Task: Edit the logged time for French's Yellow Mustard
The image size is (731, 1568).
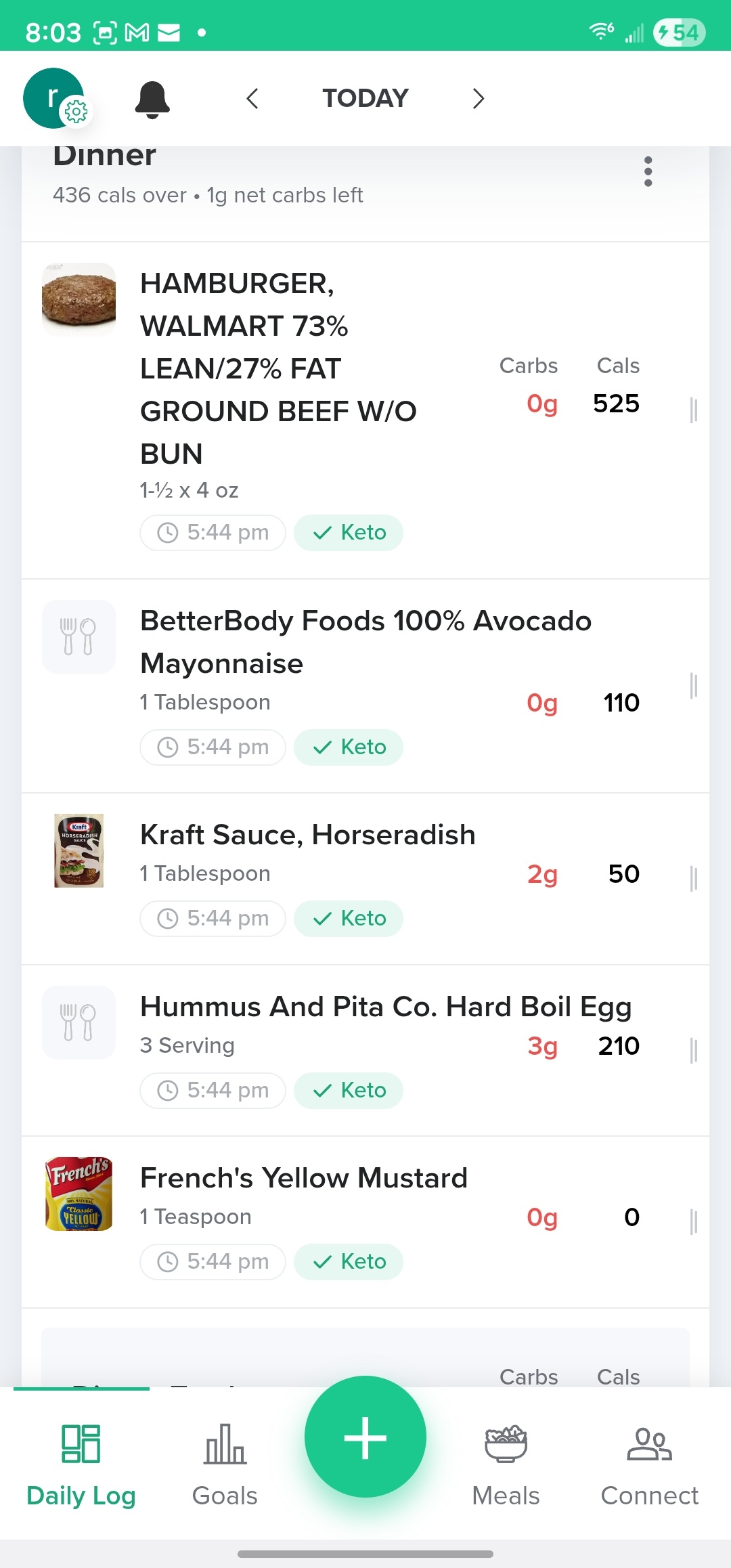Action: tap(213, 1262)
